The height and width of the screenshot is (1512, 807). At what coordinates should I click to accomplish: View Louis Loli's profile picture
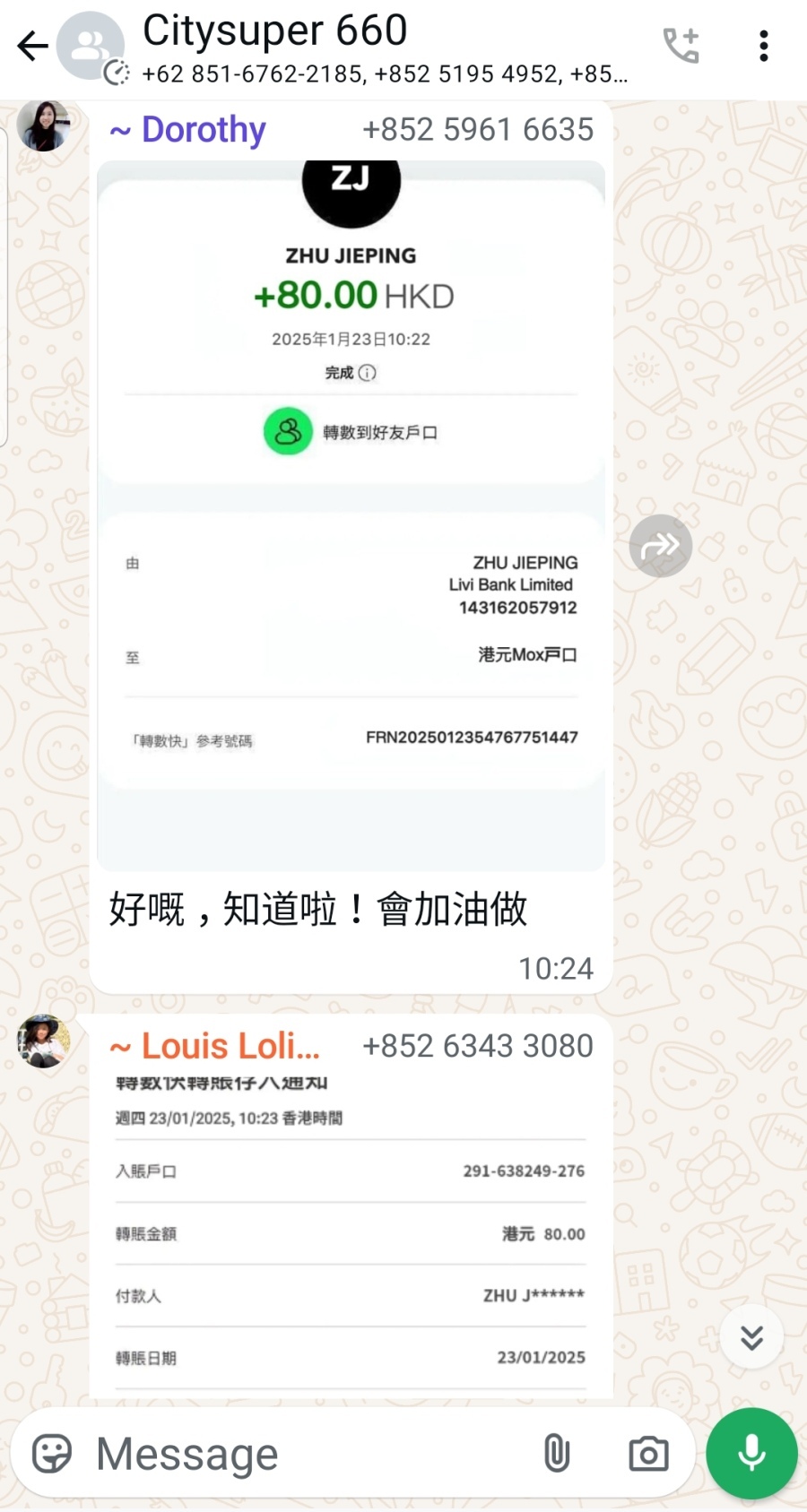[43, 1041]
